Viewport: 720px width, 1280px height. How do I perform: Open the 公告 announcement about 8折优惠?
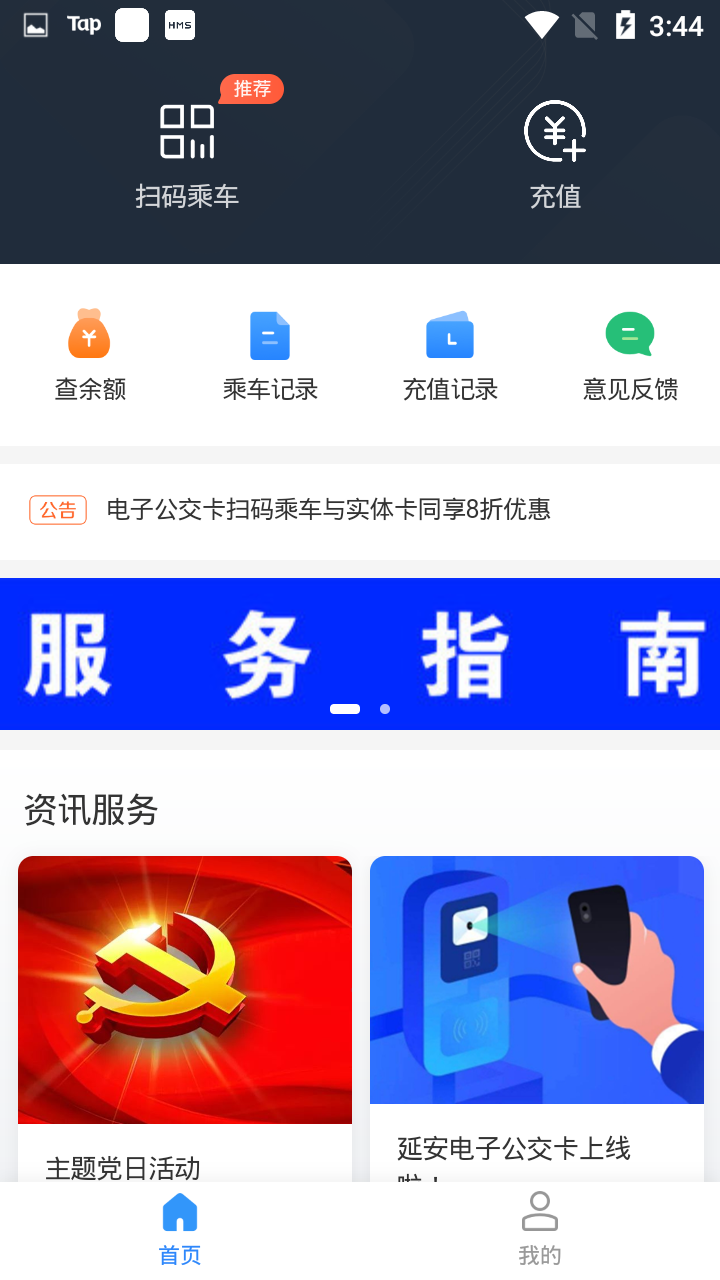328,510
